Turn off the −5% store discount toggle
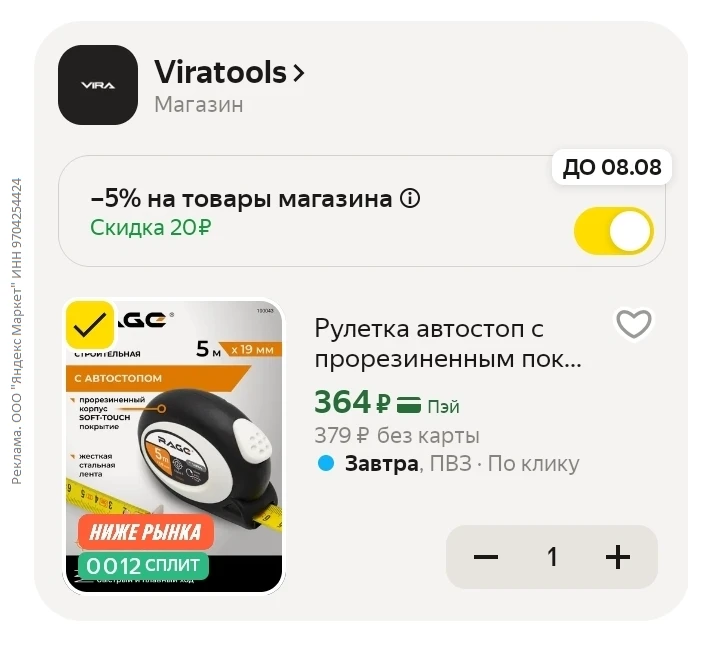712x646 pixels. pyautogui.click(x=613, y=231)
